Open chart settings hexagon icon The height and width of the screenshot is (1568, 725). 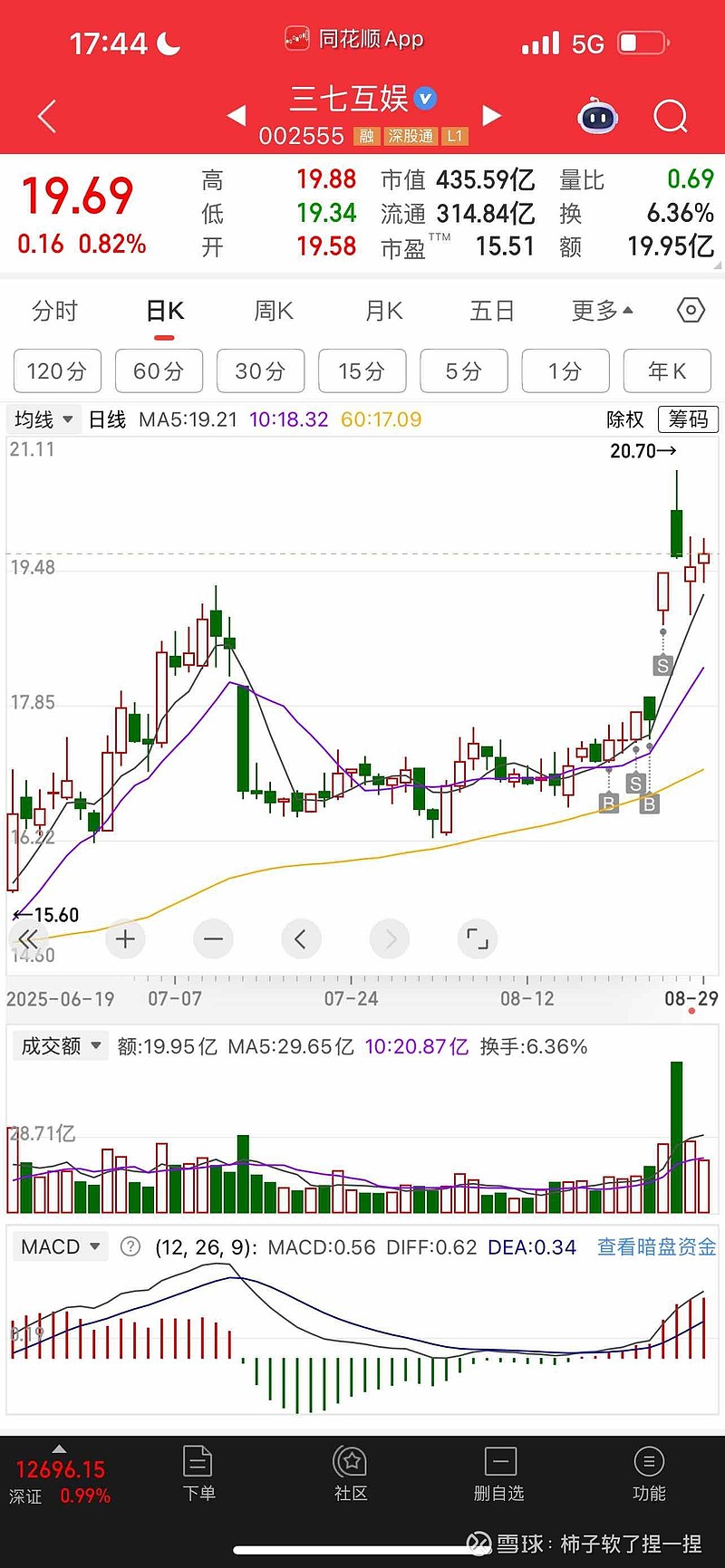(x=691, y=311)
